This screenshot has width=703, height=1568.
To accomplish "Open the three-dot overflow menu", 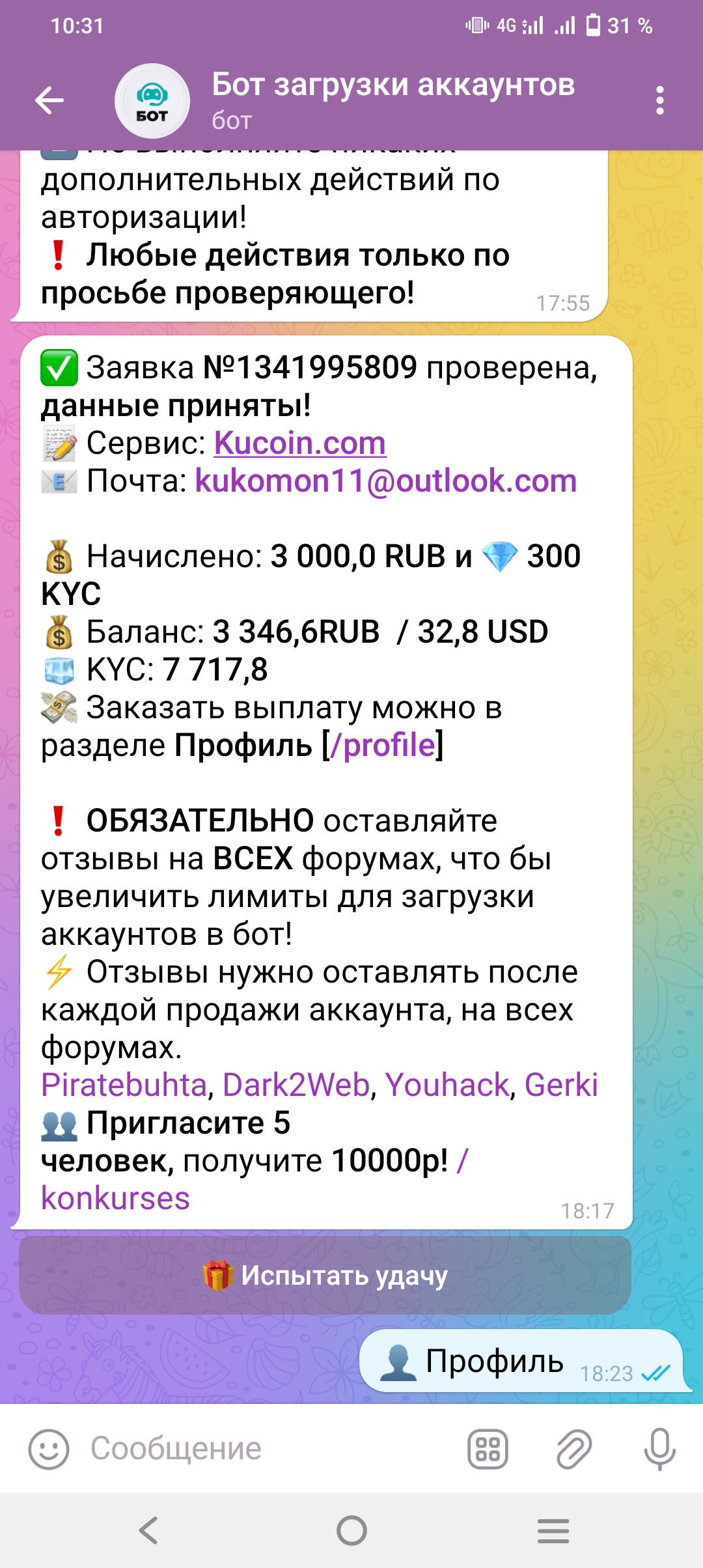I will click(660, 101).
